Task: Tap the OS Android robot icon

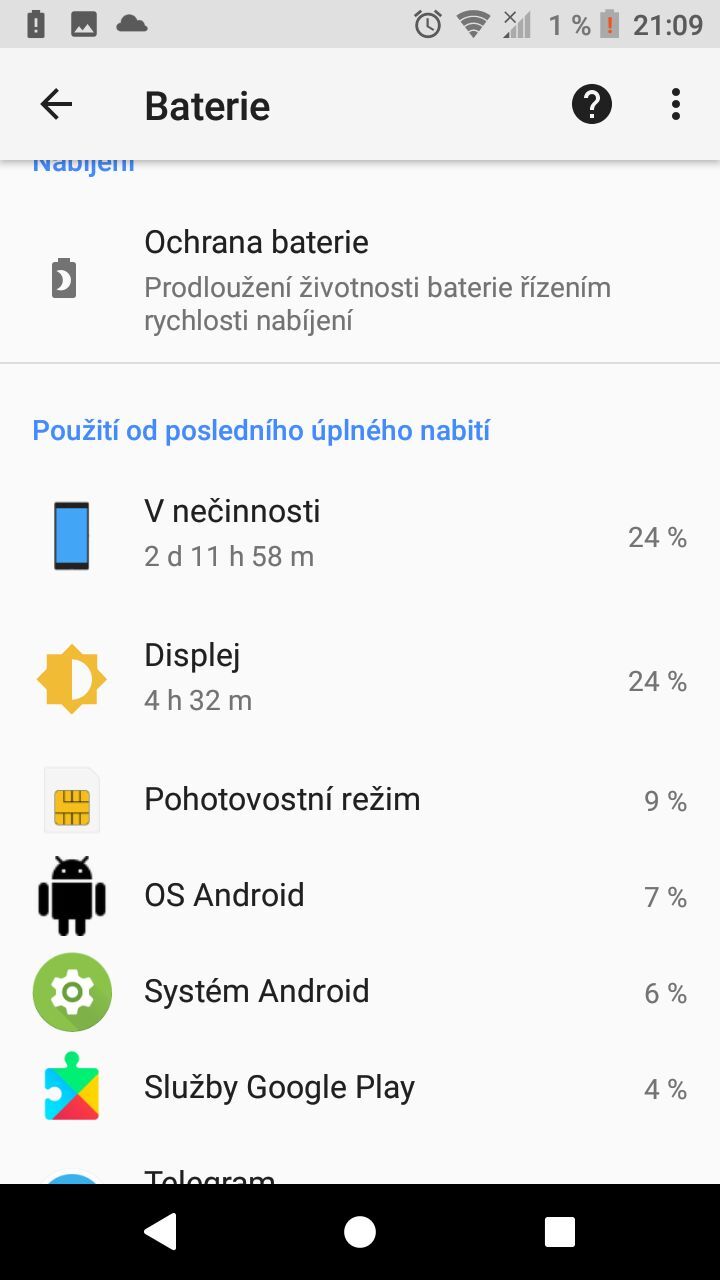Action: 72,895
